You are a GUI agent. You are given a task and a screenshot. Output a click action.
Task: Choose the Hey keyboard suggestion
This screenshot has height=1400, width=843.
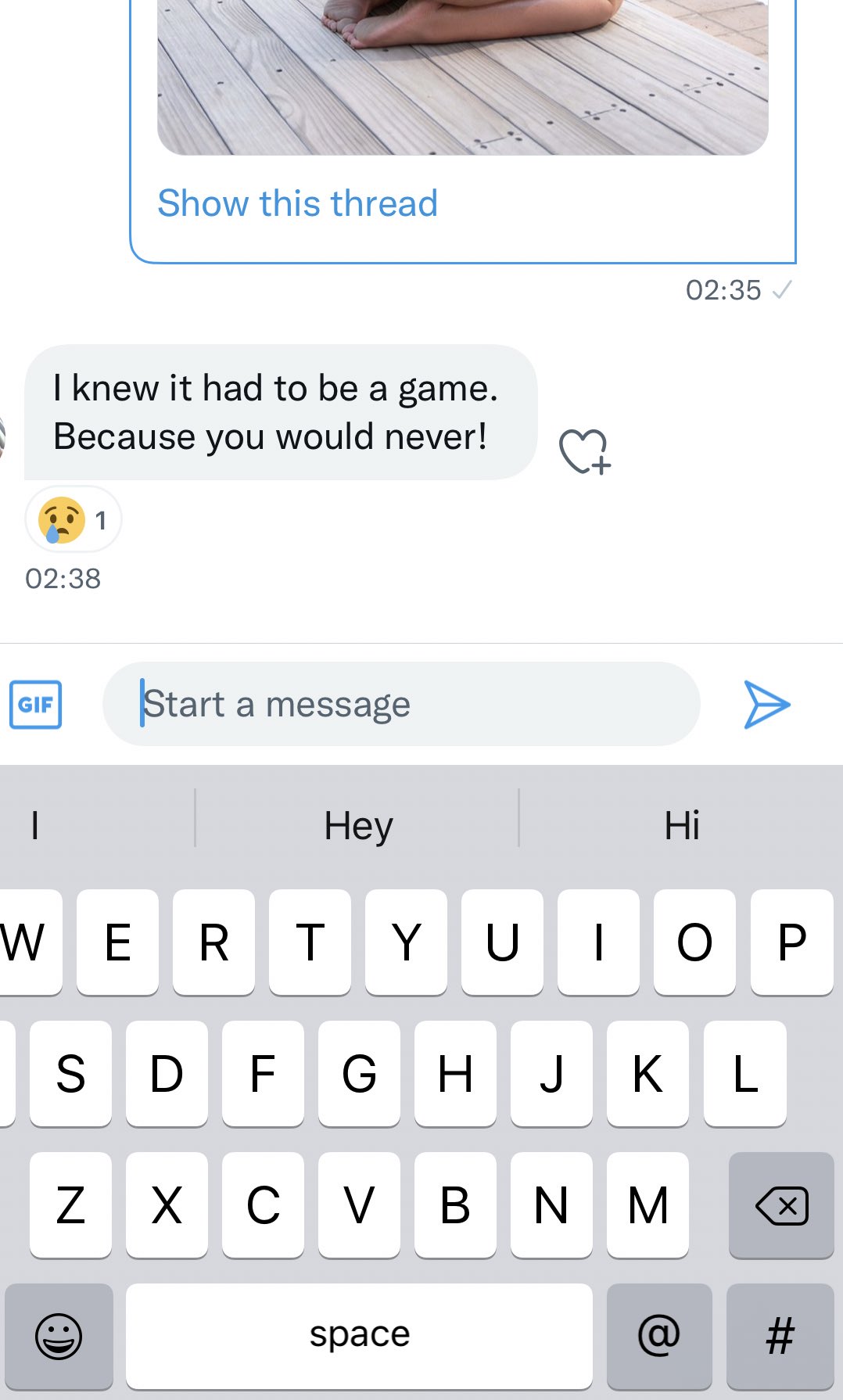[357, 825]
